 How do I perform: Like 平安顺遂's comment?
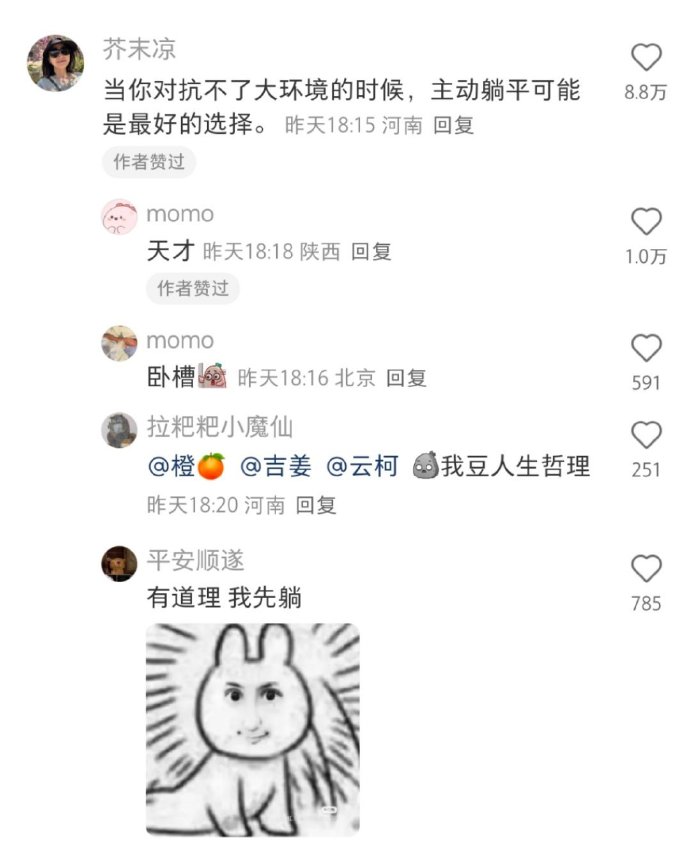(646, 569)
